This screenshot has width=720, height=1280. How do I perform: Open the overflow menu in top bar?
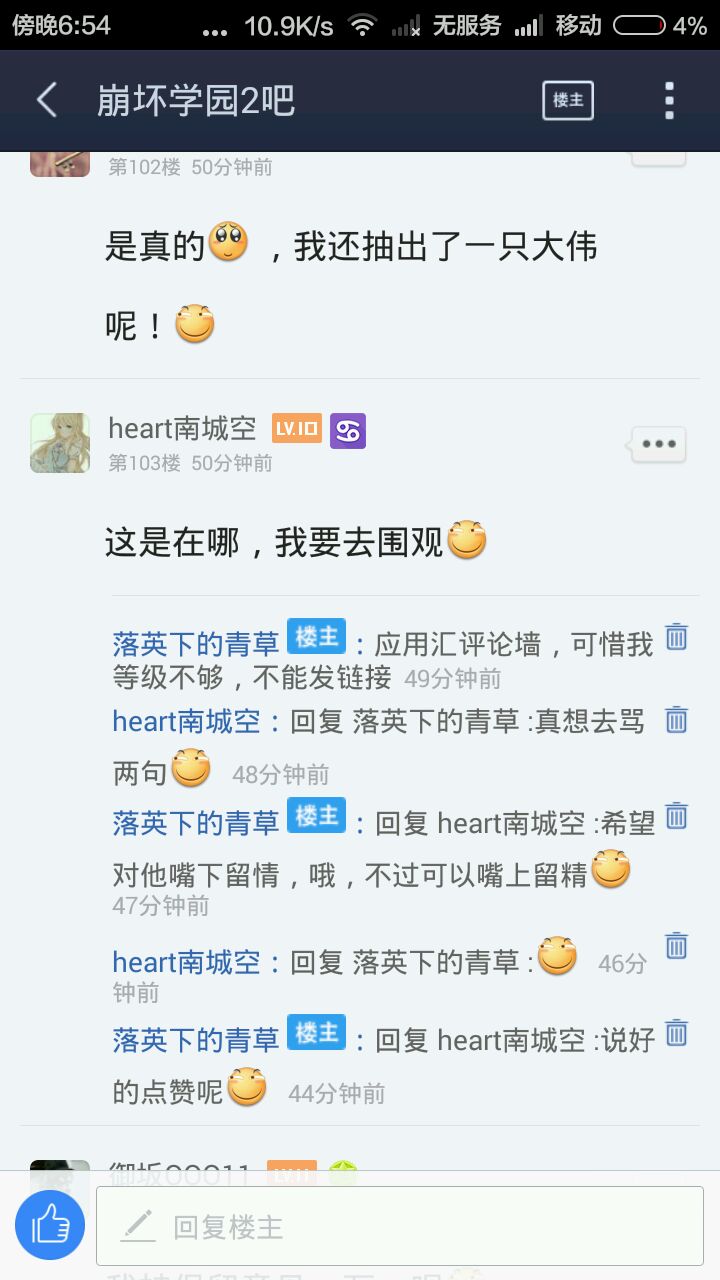coord(669,100)
